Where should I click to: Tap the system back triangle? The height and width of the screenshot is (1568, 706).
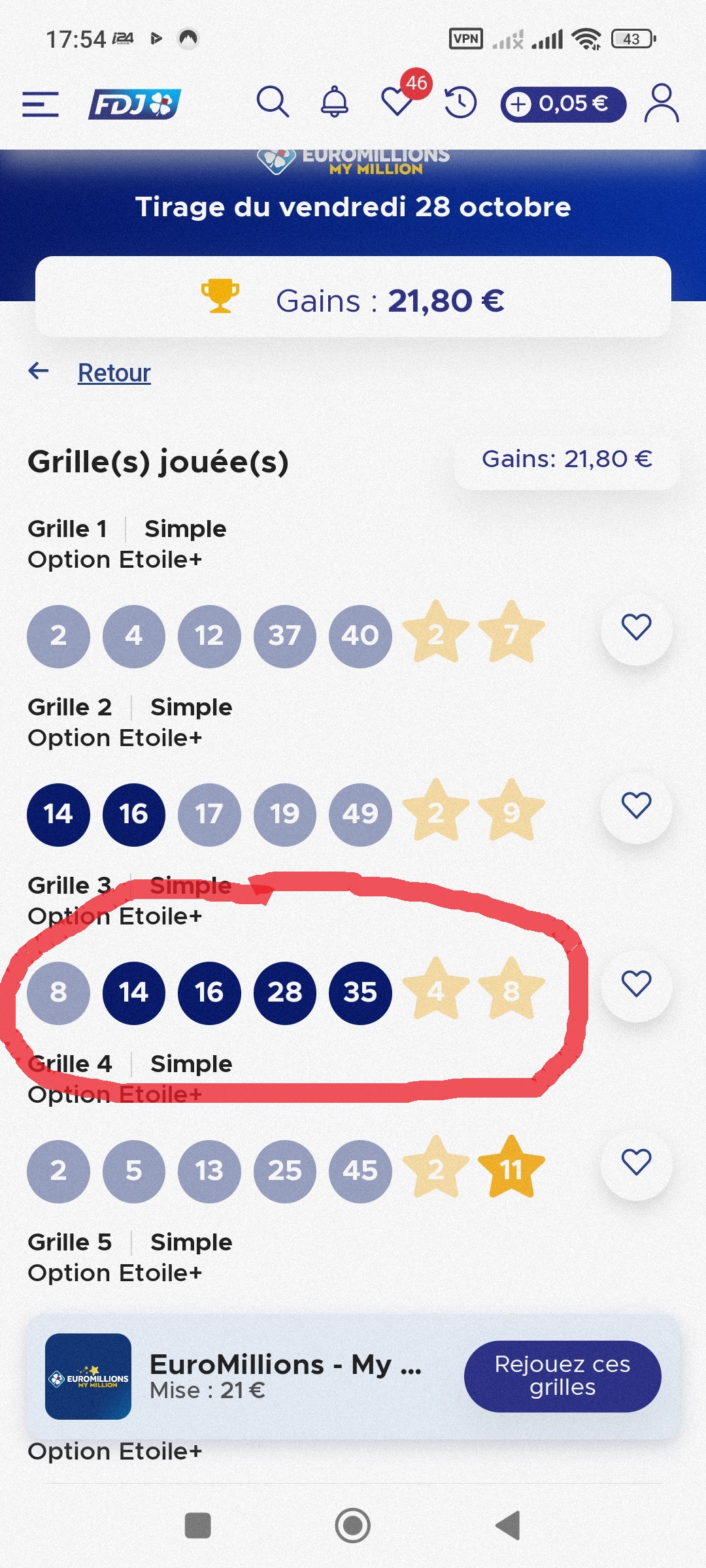(x=509, y=1526)
